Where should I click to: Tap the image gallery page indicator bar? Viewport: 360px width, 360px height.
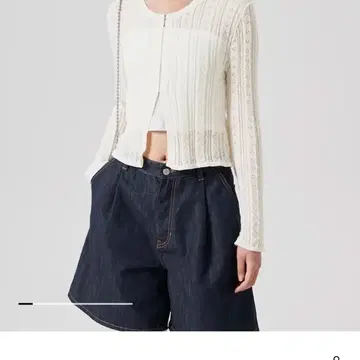(76, 304)
